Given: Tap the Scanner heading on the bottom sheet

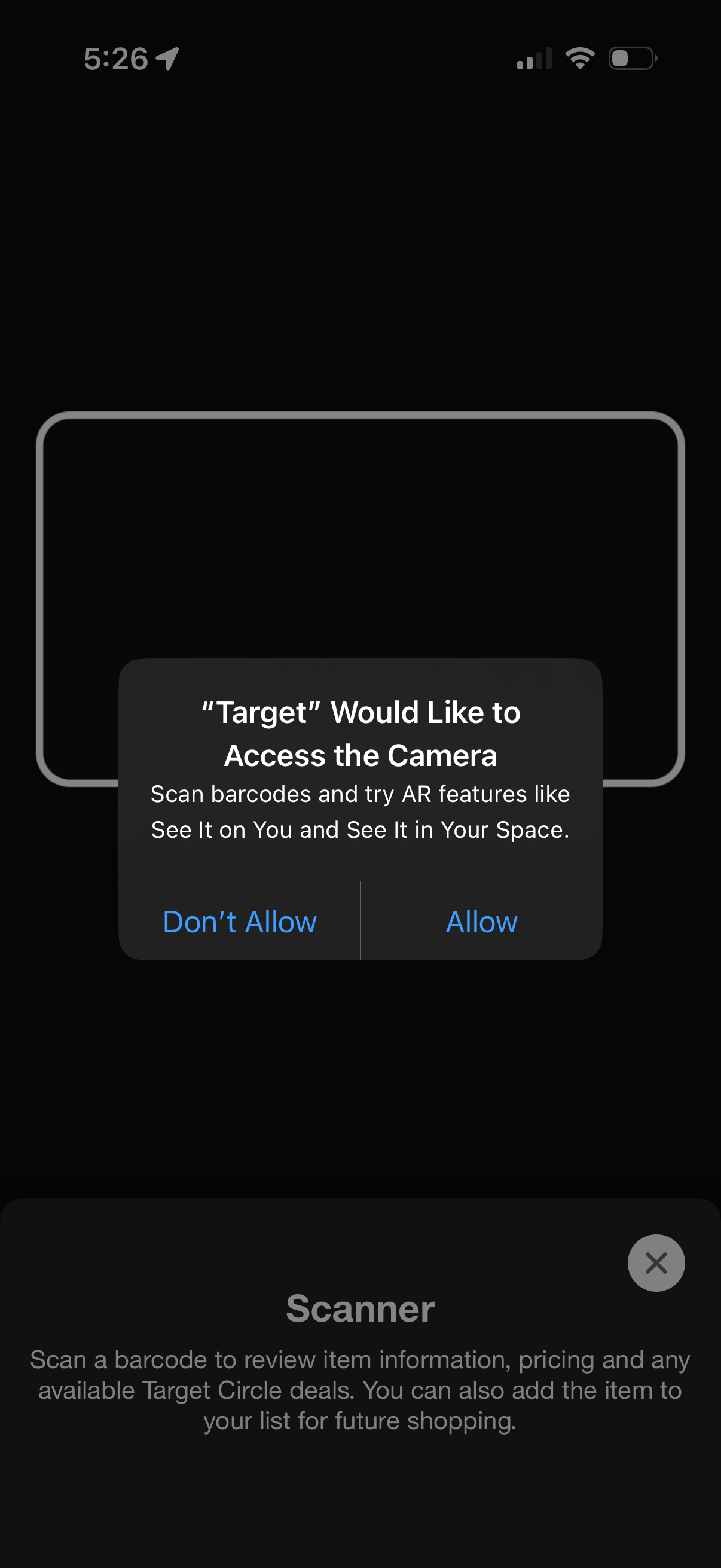Looking at the screenshot, I should 360,1309.
